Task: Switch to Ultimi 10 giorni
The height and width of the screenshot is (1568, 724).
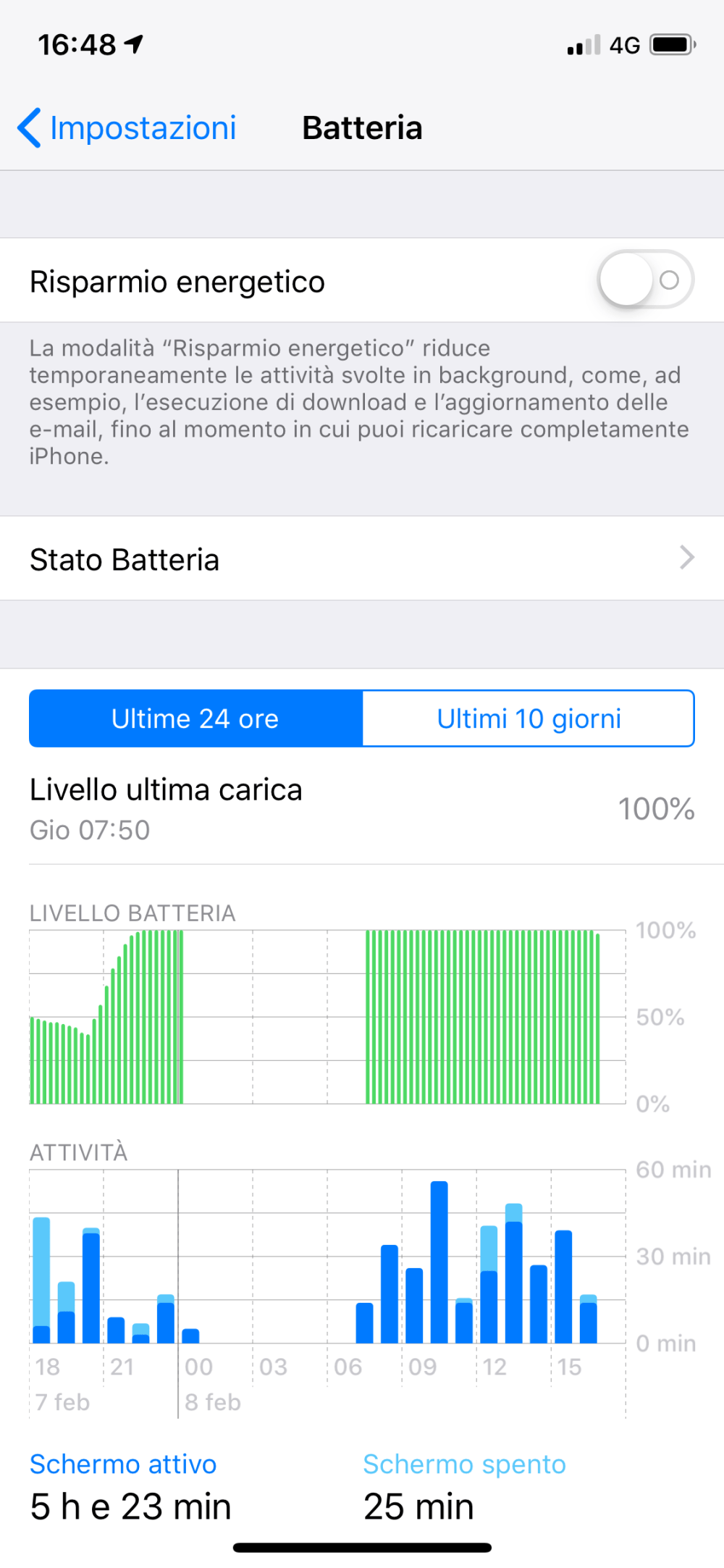Action: 529,718
